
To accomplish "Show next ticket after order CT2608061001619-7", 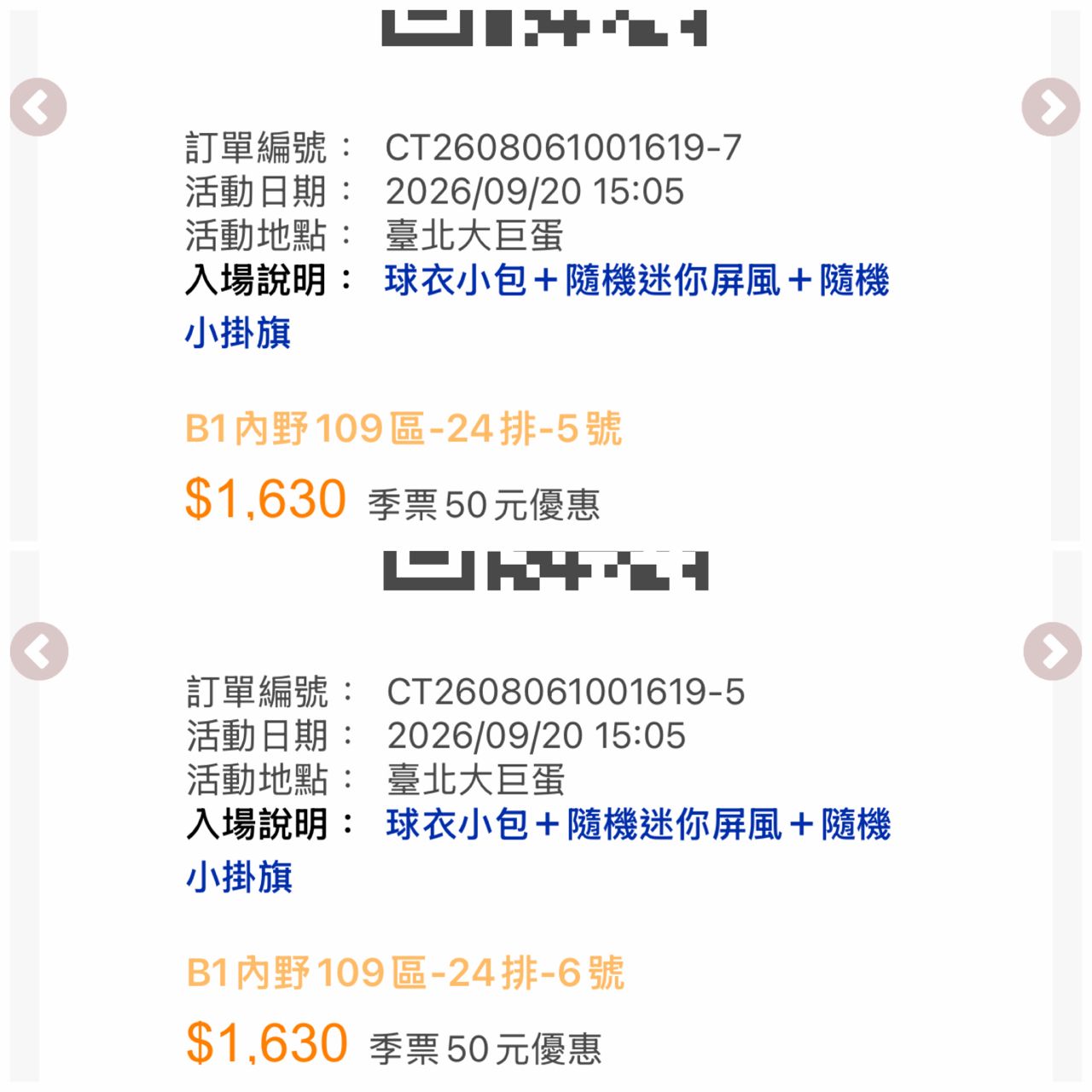I will (1051, 107).
